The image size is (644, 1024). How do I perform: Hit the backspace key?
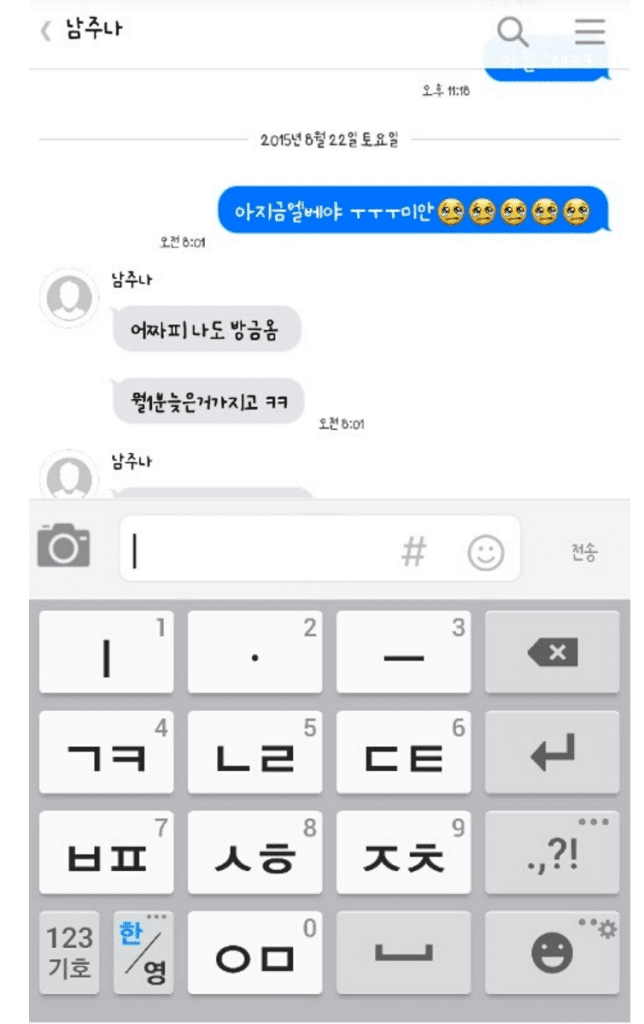pyautogui.click(x=552, y=654)
